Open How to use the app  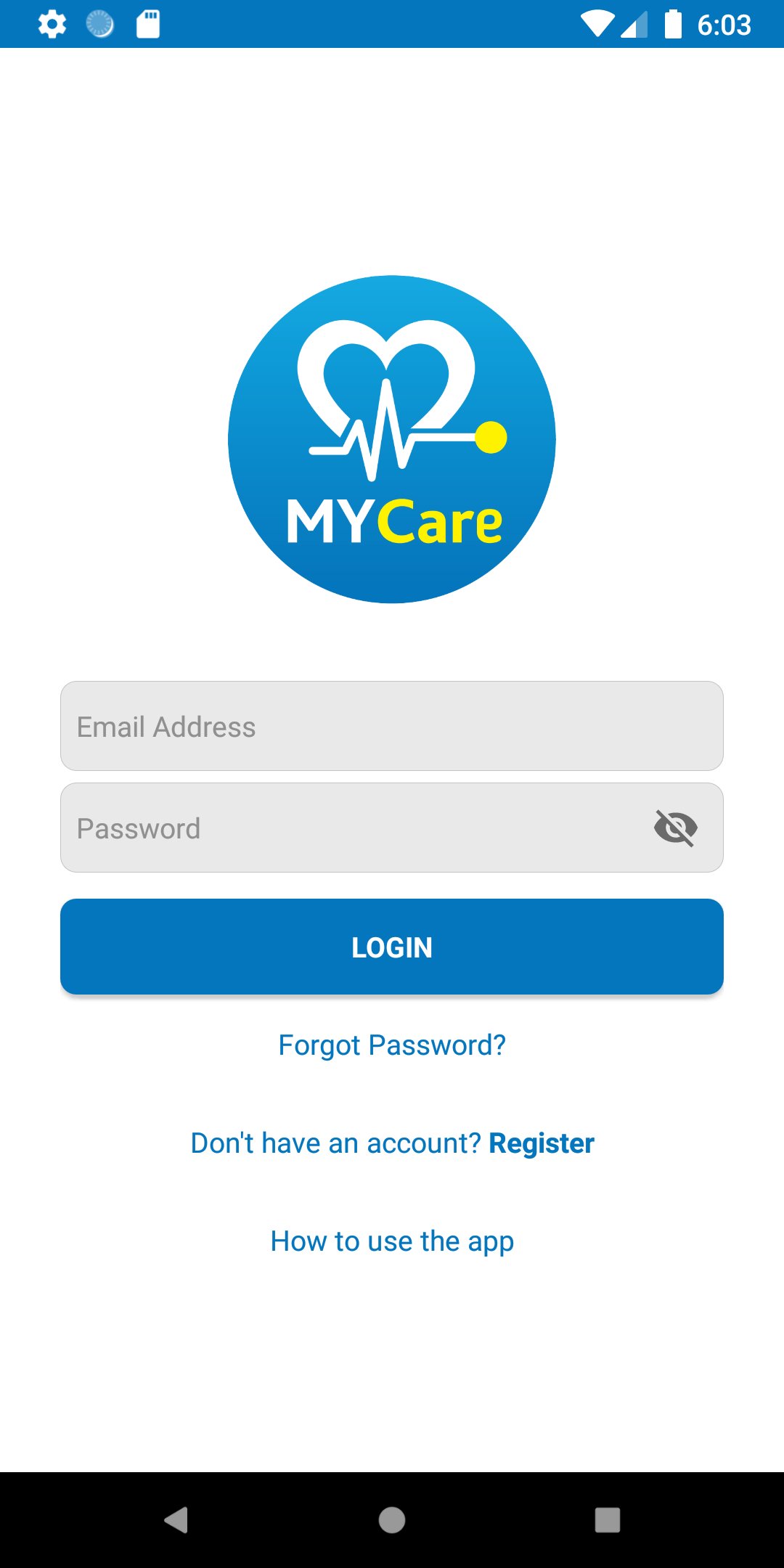(391, 1240)
